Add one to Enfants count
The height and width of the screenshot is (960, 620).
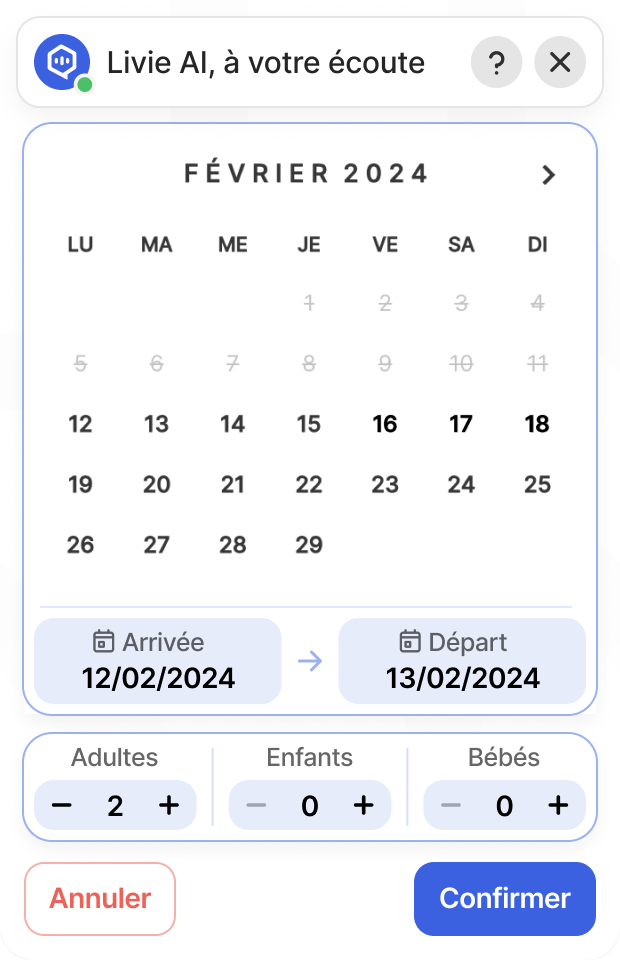363,805
